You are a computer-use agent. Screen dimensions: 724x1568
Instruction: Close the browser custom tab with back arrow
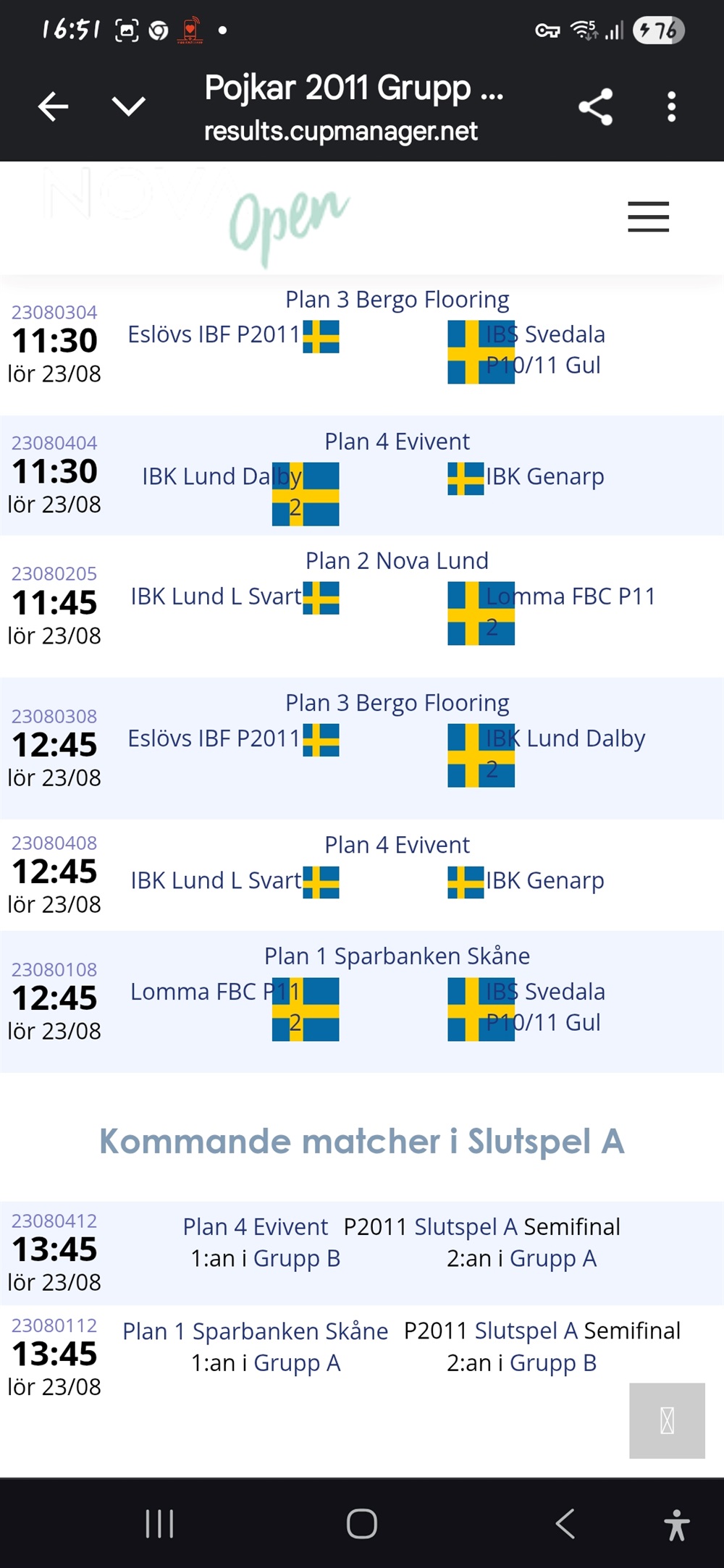pos(53,106)
